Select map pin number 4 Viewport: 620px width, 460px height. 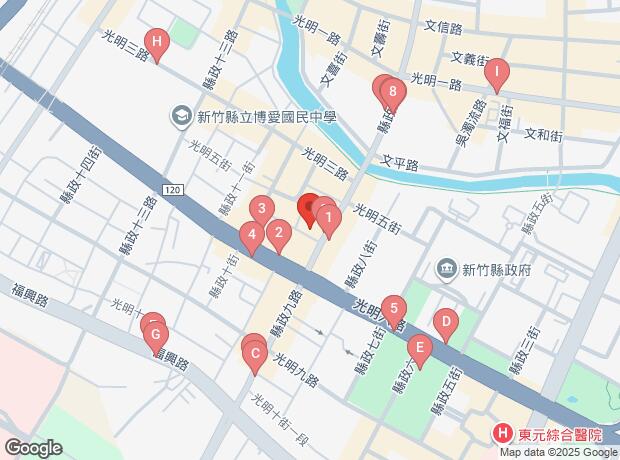point(250,236)
